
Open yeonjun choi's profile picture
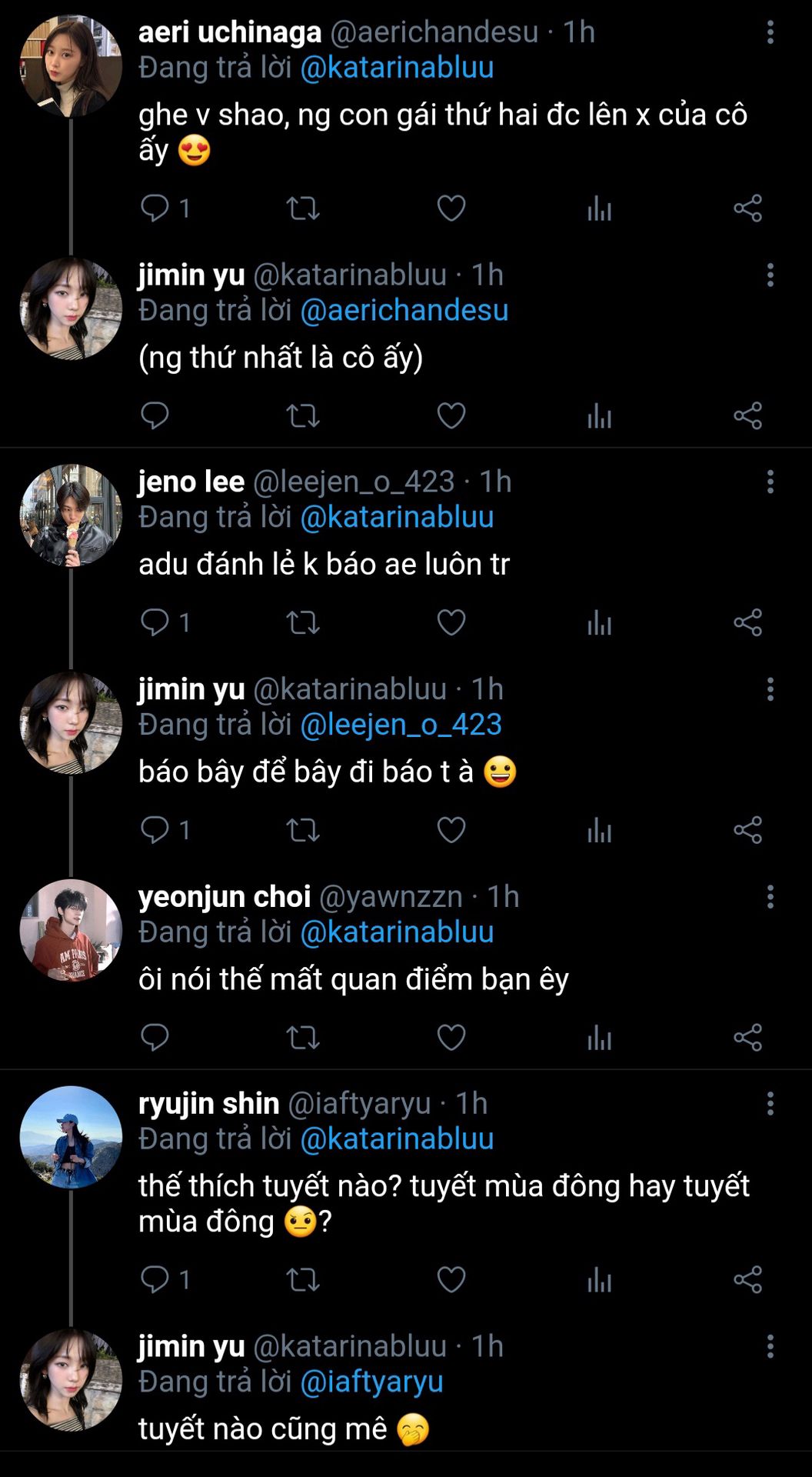click(71, 930)
